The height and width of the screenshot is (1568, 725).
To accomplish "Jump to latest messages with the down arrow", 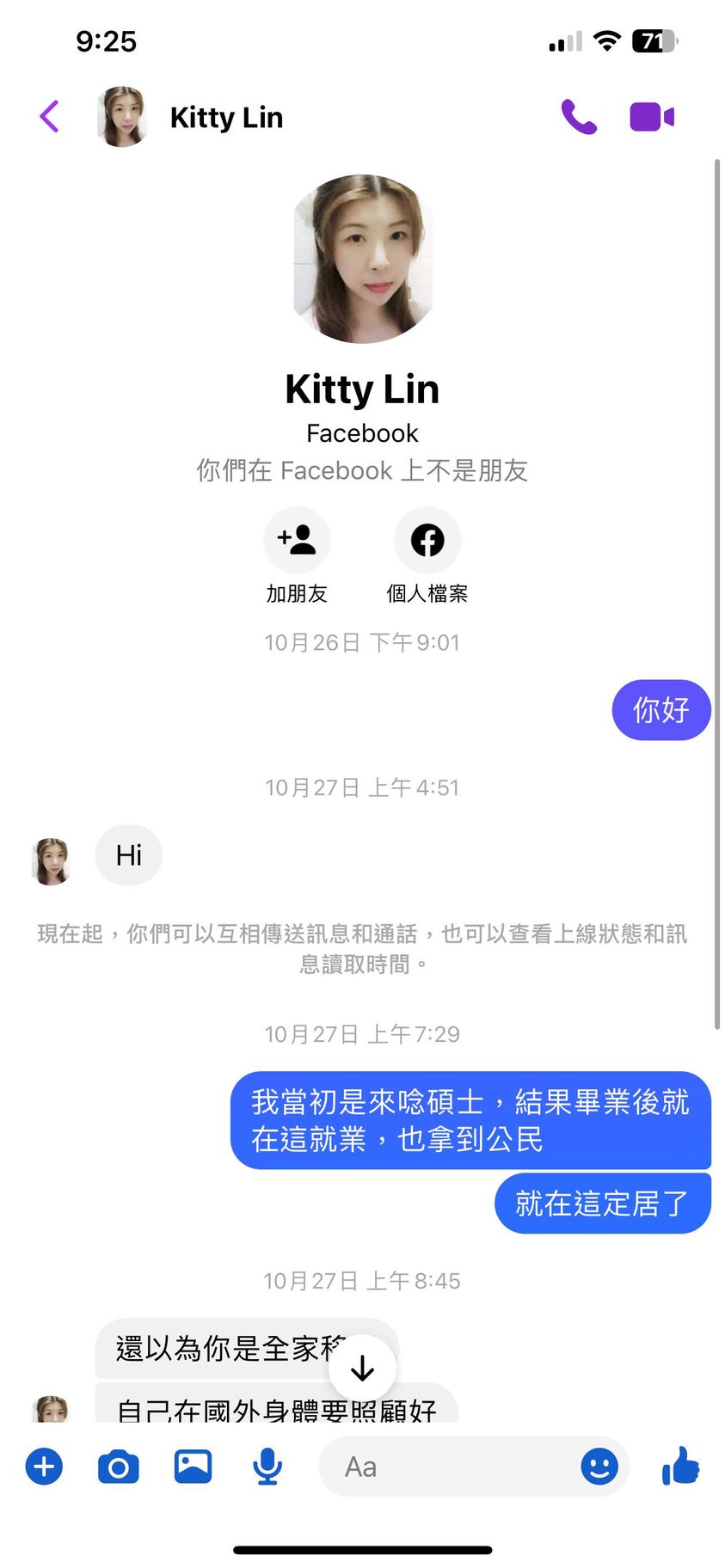I will tap(362, 1368).
